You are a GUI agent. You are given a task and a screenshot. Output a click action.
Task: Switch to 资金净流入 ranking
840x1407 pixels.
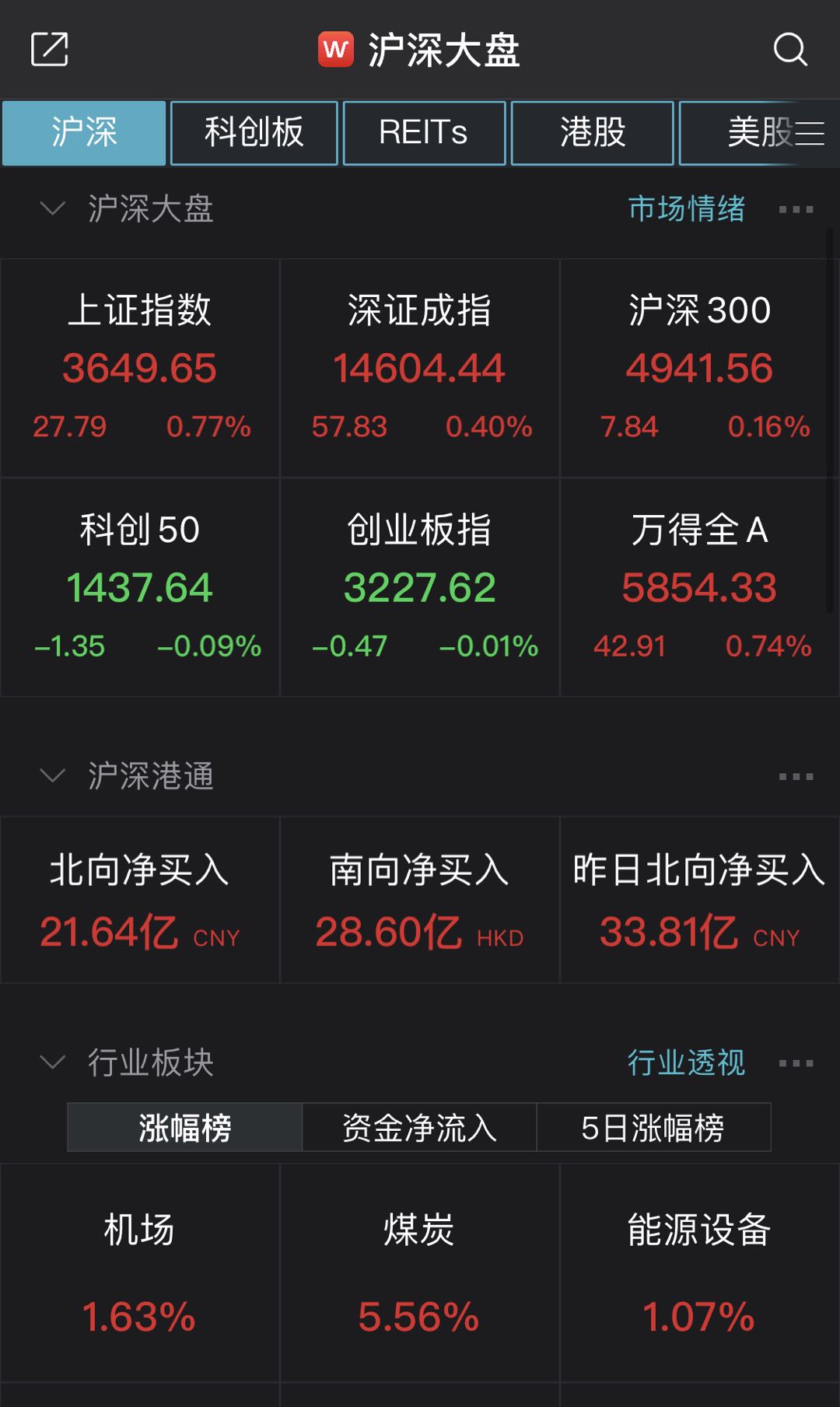coord(419,1127)
